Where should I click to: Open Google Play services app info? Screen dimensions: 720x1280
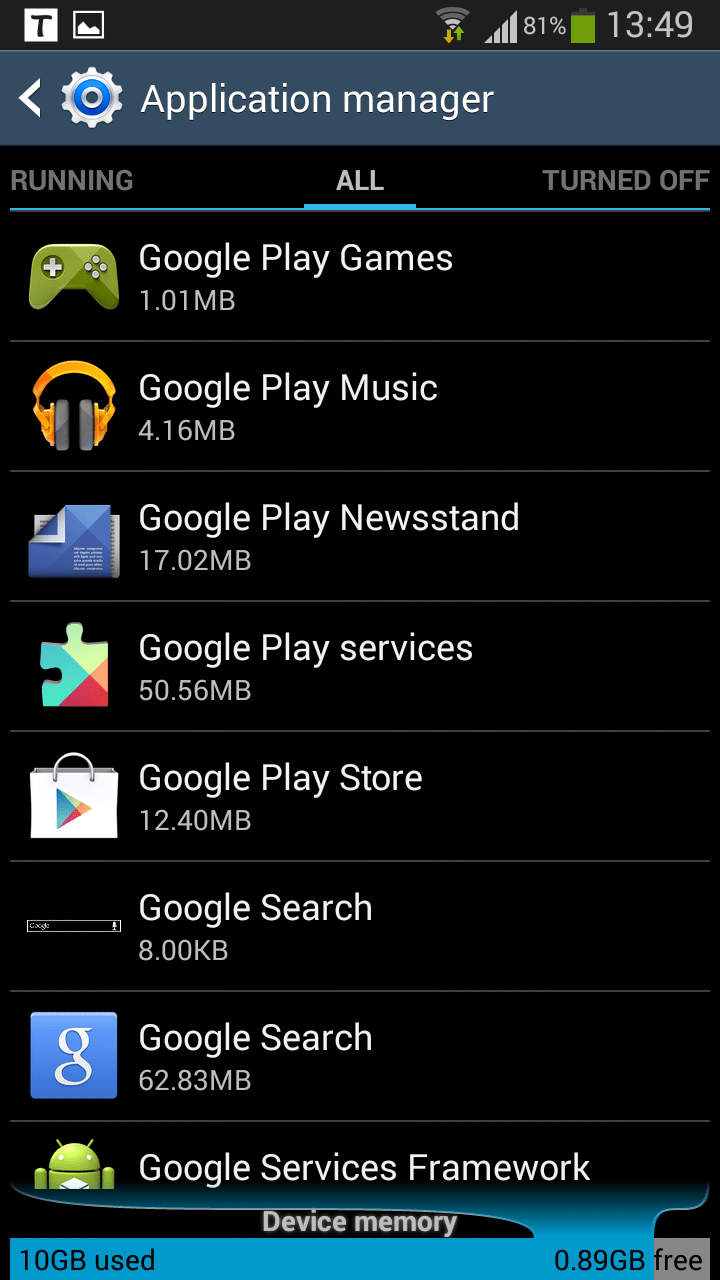click(x=360, y=667)
